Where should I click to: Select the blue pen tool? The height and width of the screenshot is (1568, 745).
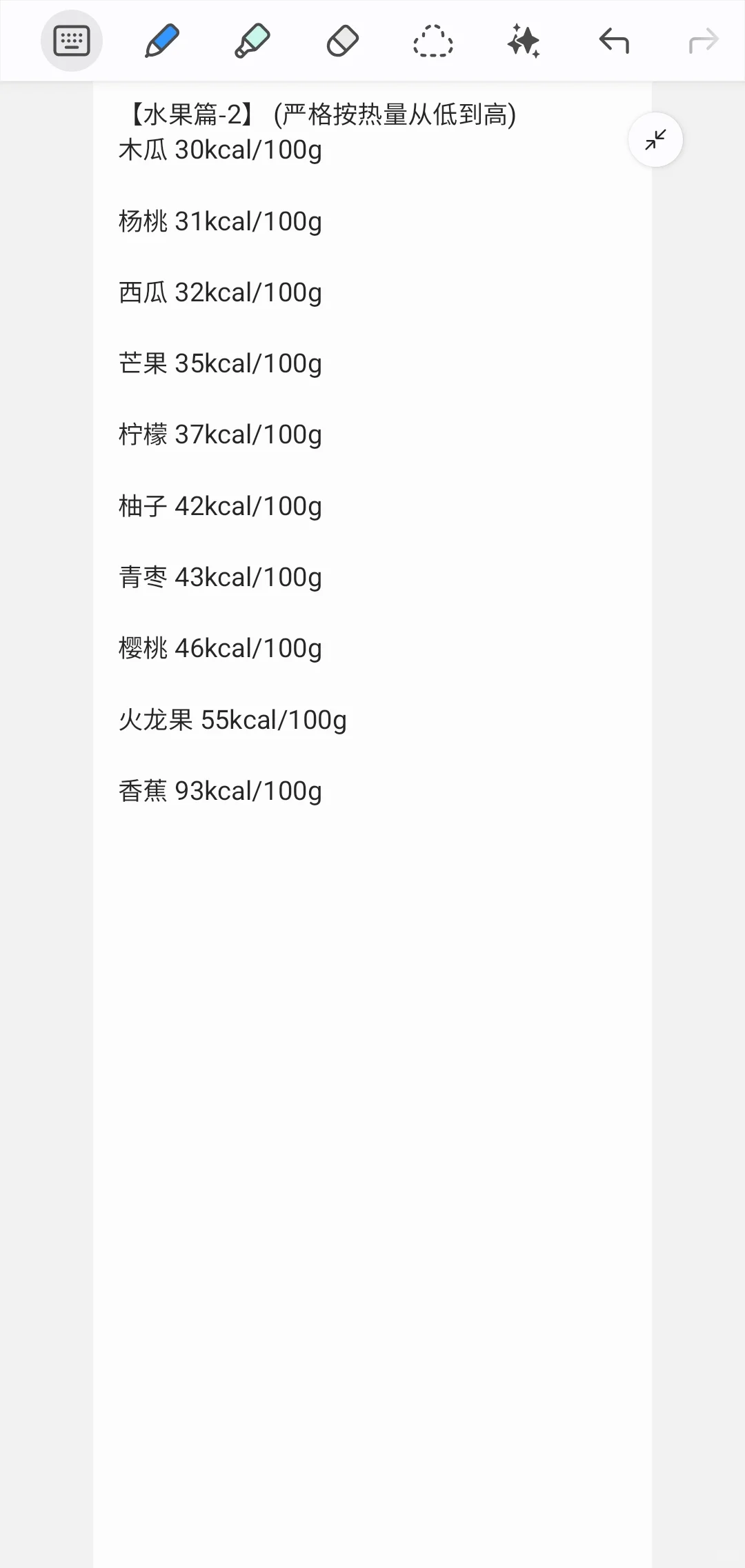click(x=162, y=41)
